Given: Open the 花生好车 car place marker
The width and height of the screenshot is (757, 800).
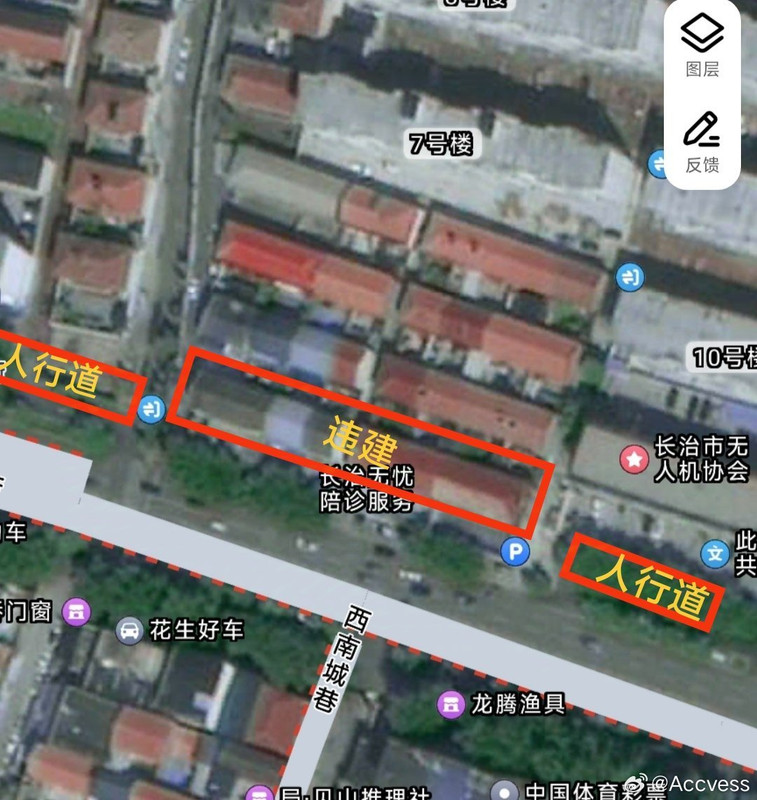Looking at the screenshot, I should click(130, 630).
